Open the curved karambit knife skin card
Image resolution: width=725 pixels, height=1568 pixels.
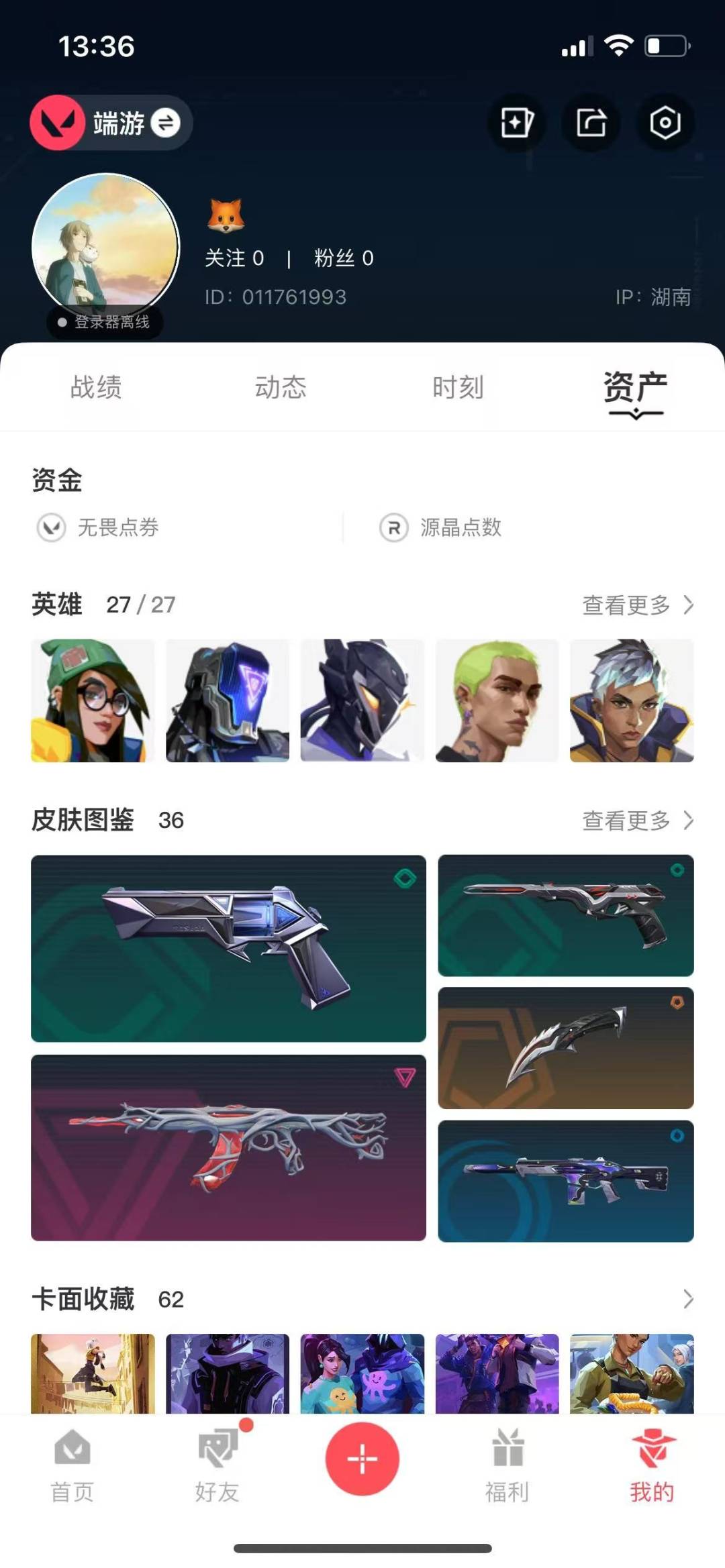(566, 1047)
